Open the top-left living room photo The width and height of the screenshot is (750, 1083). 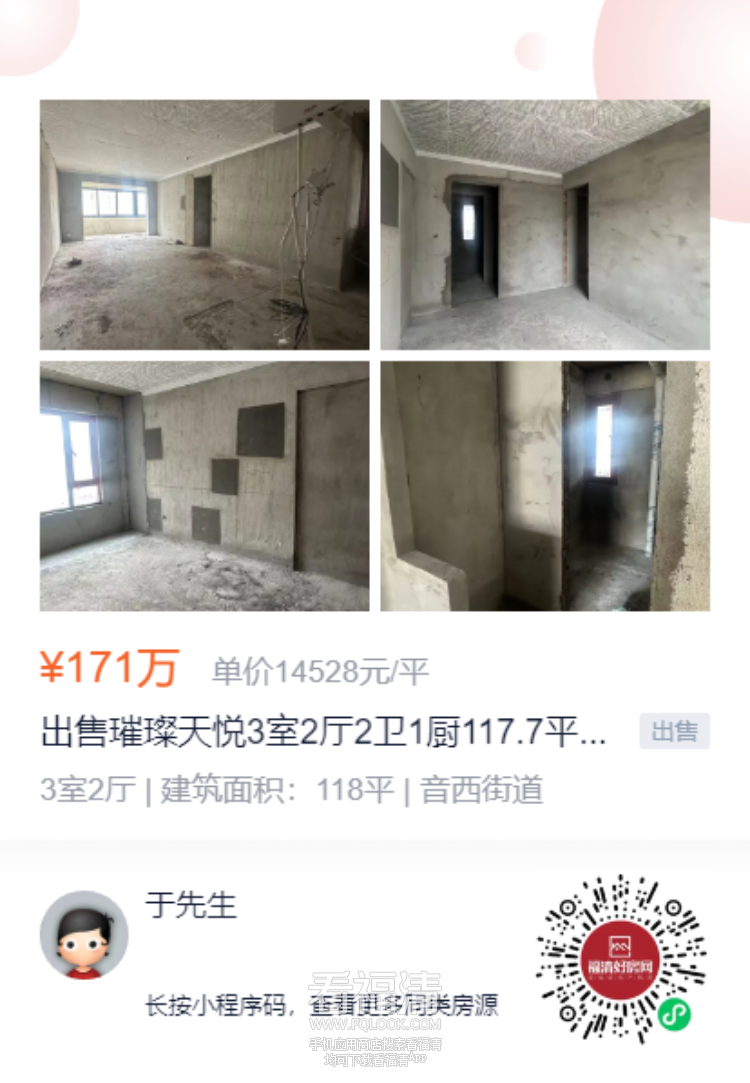point(203,223)
